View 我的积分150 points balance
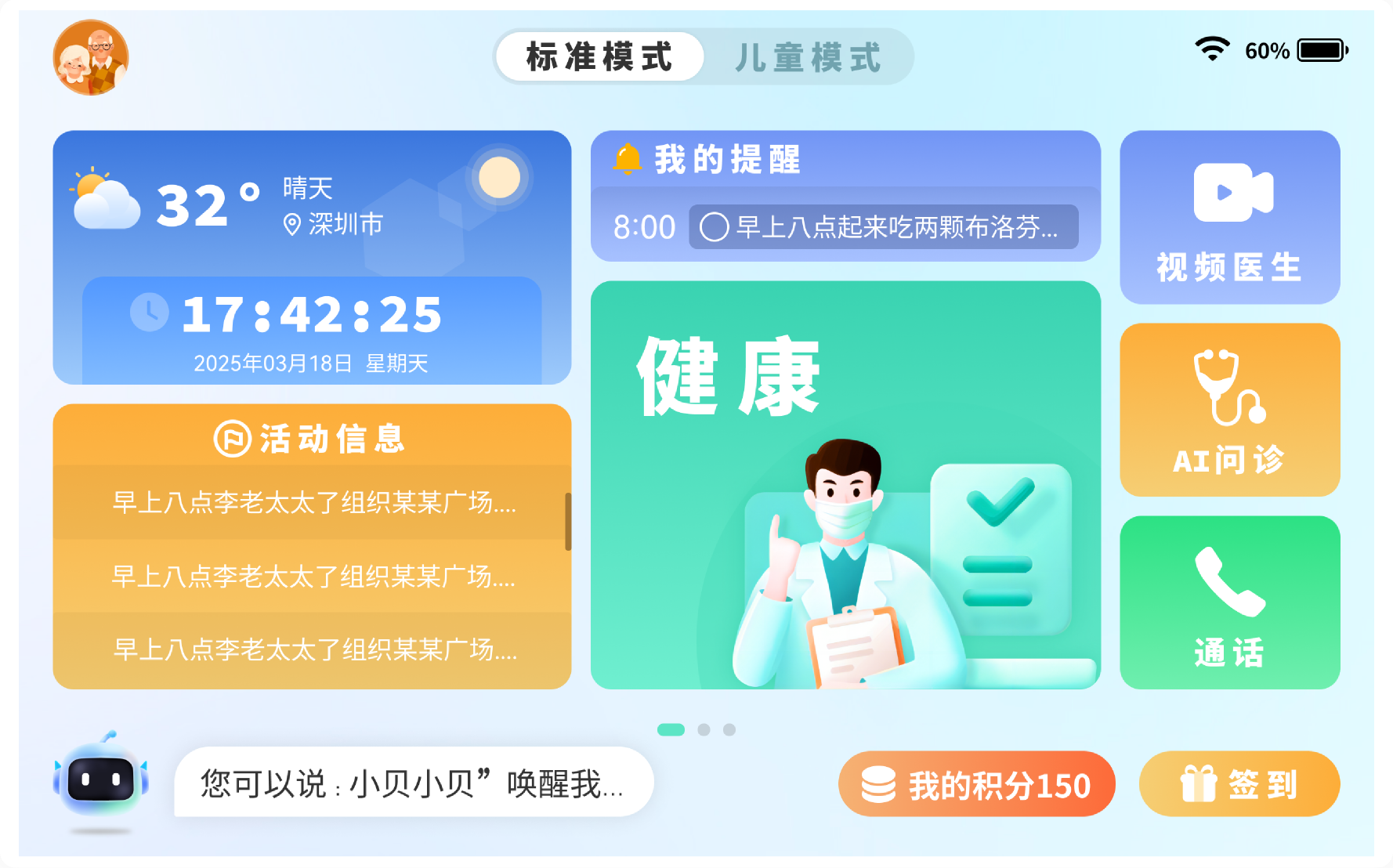This screenshot has width=1393, height=868. pyautogui.click(x=976, y=784)
